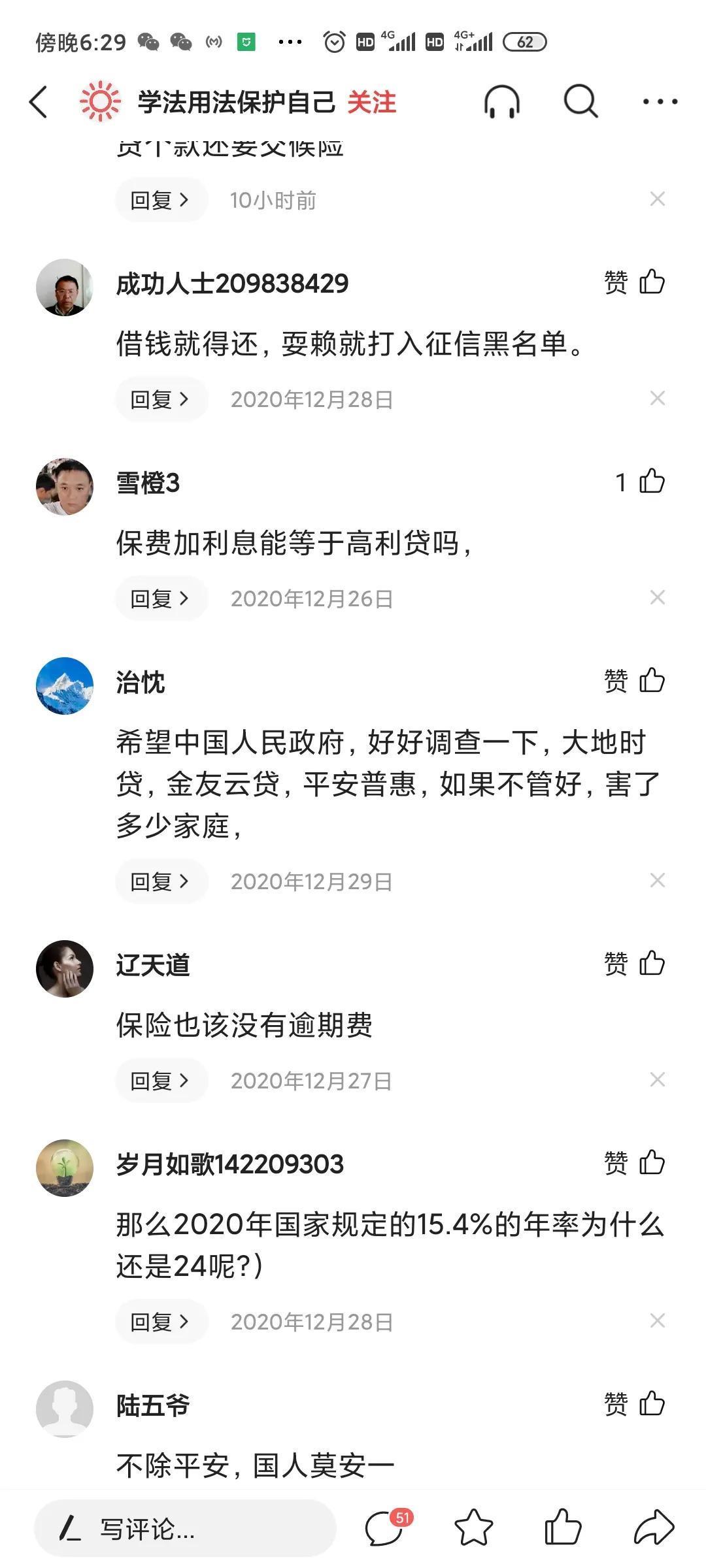This screenshot has height=1568, width=706.
Task: Reply to 辽天道's comment
Action: pos(161,1081)
